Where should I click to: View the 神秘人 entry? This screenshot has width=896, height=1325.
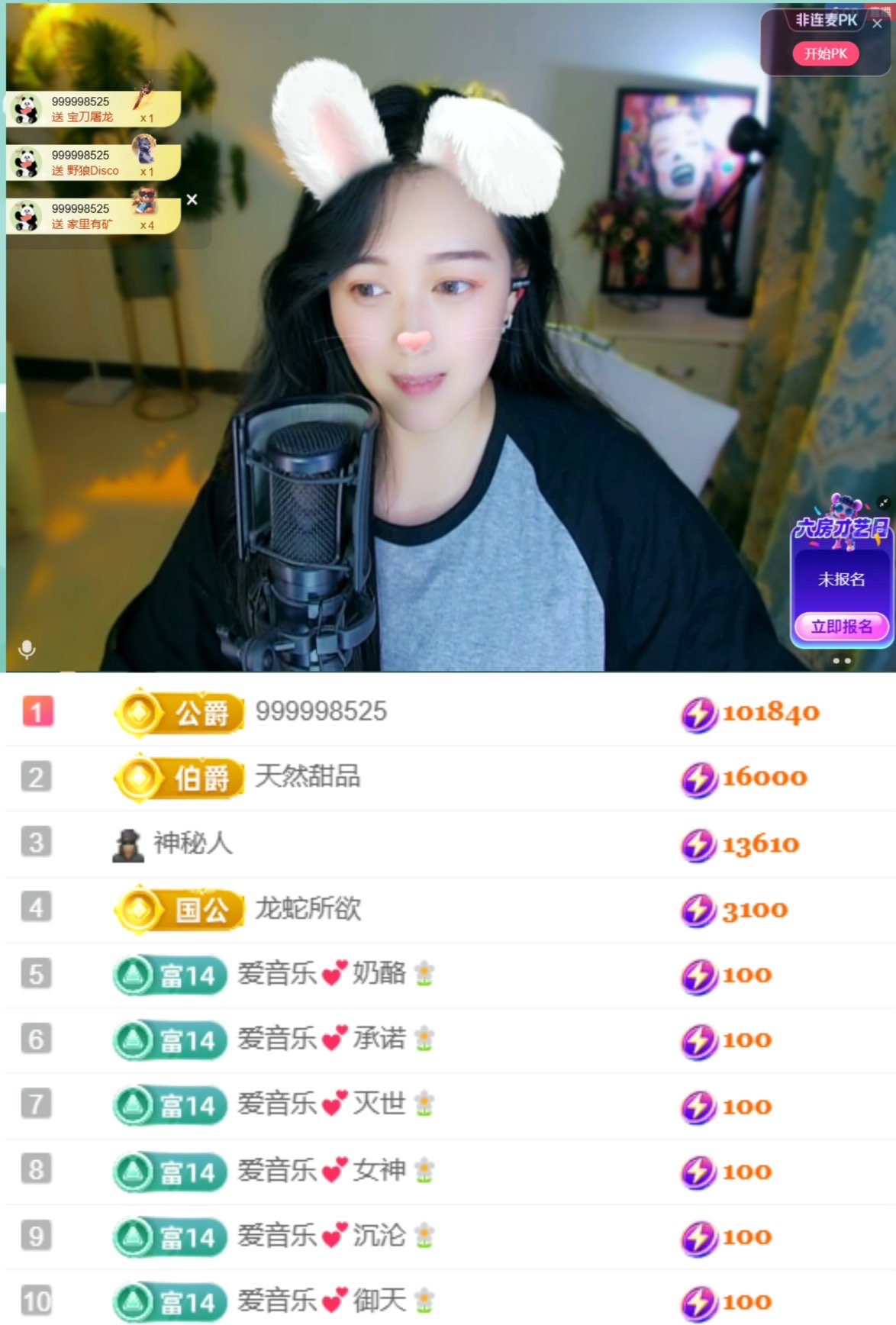[x=192, y=843]
